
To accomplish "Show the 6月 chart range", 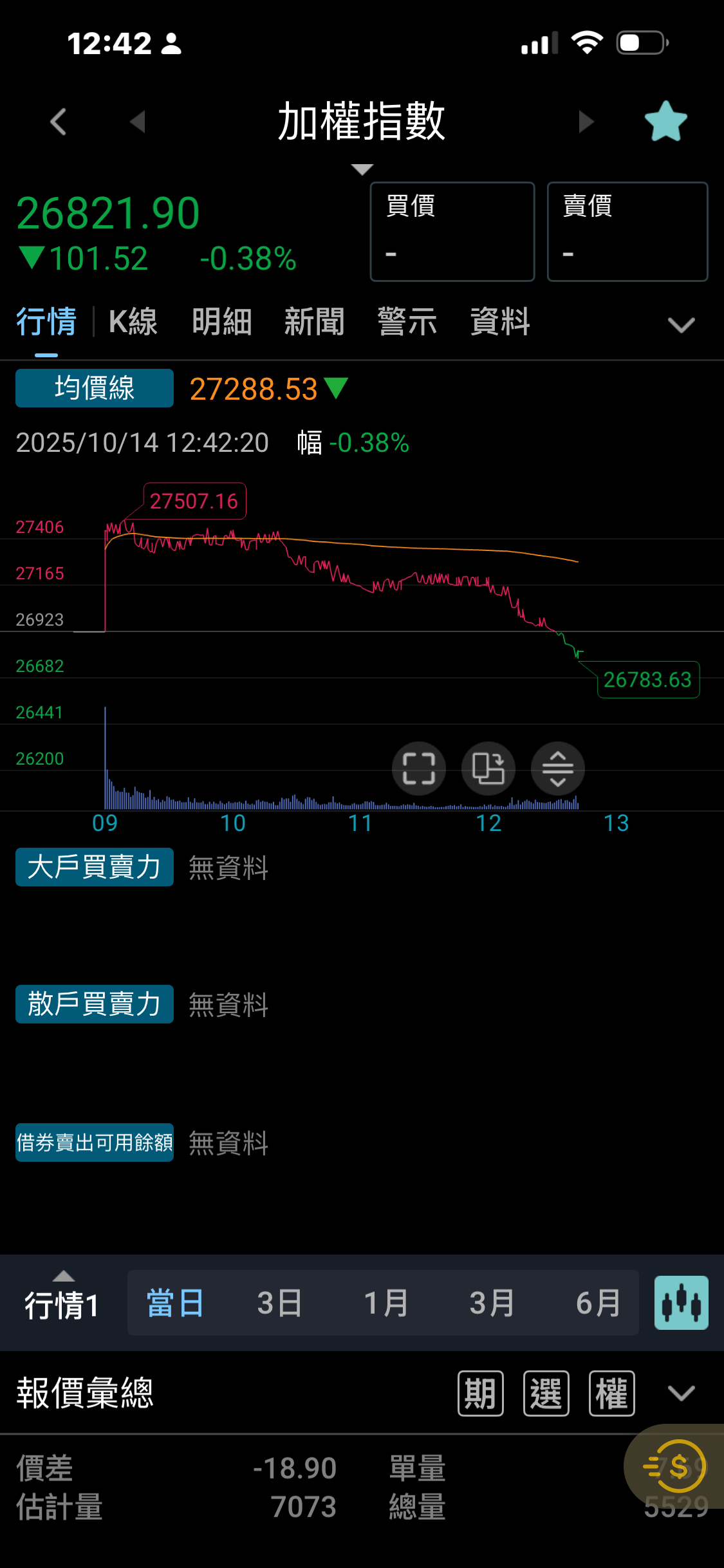I will [x=598, y=1303].
